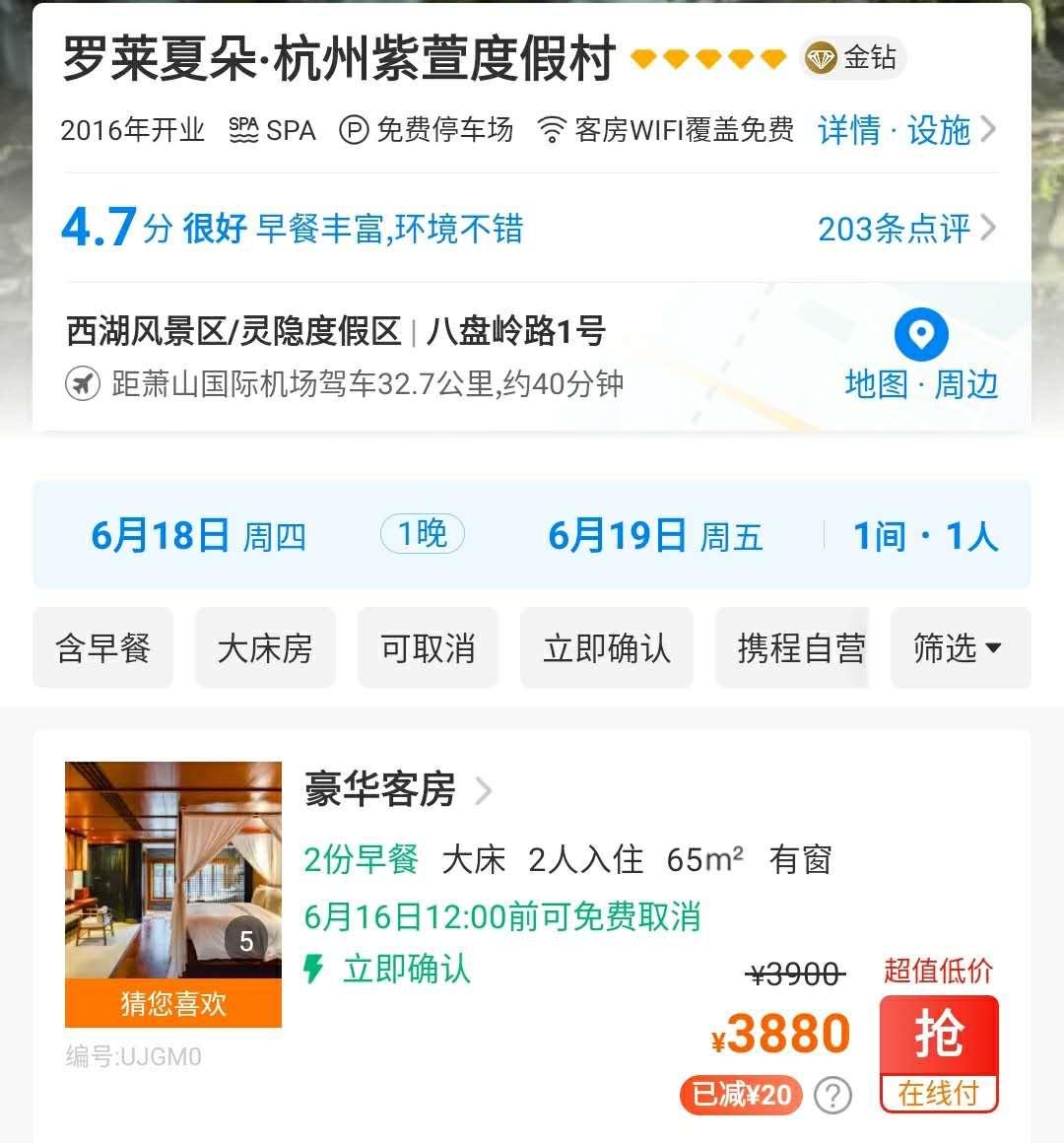Enable the 可取消 cancellable filter
1064x1143 pixels.
click(428, 648)
